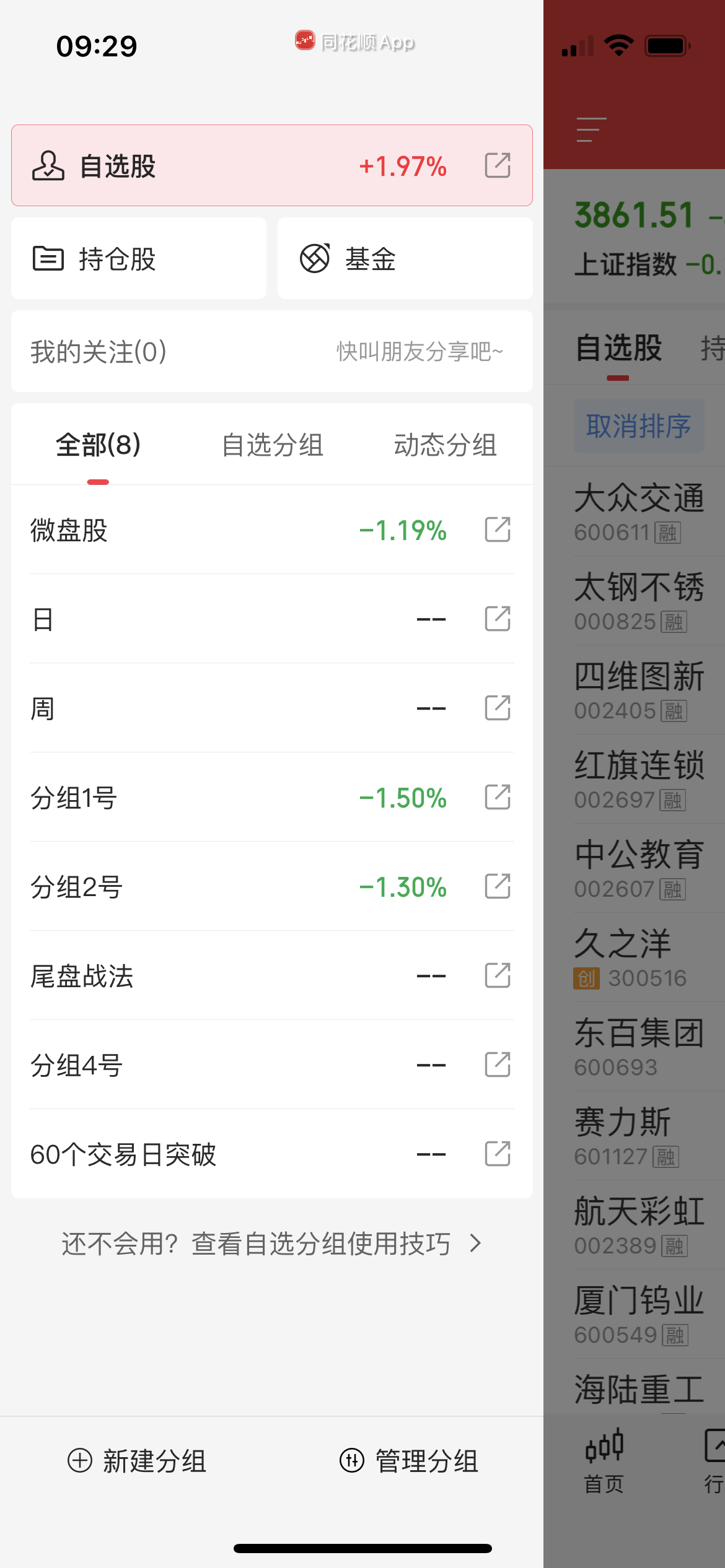
Task: Open the 我的关注(0) row
Action: (271, 352)
